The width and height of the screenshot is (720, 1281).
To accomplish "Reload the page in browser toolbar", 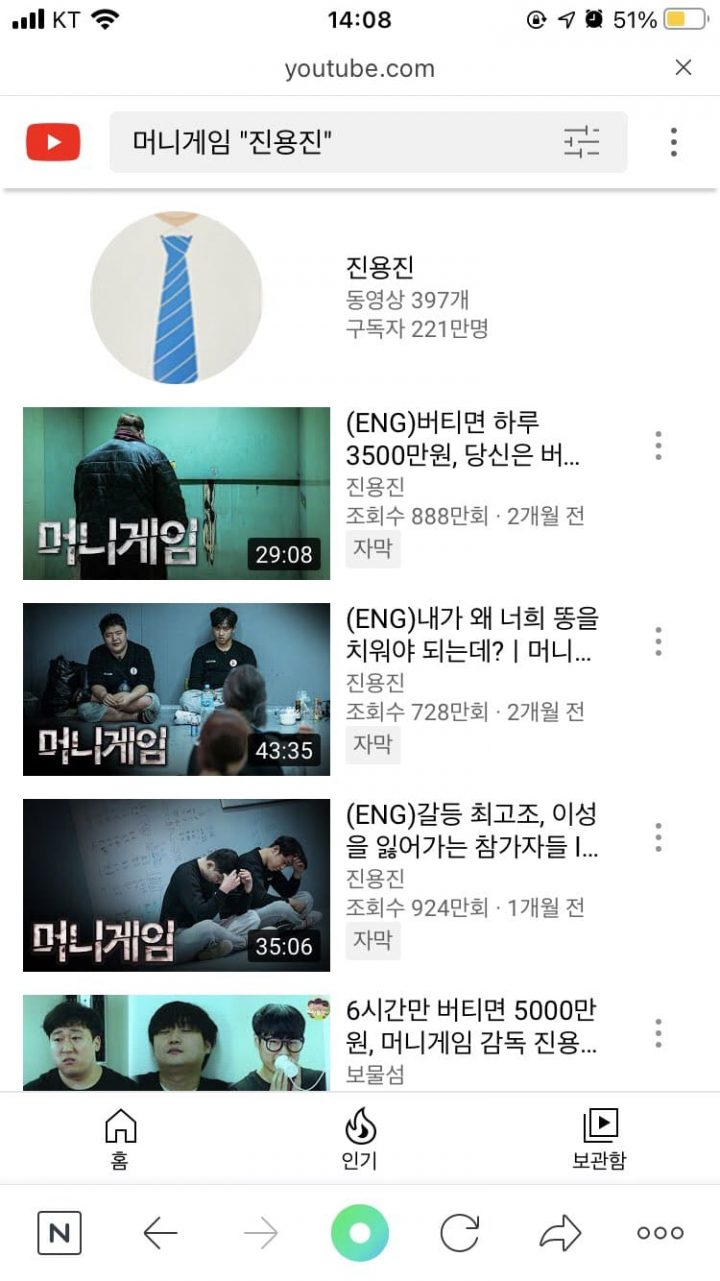I will (x=460, y=1233).
